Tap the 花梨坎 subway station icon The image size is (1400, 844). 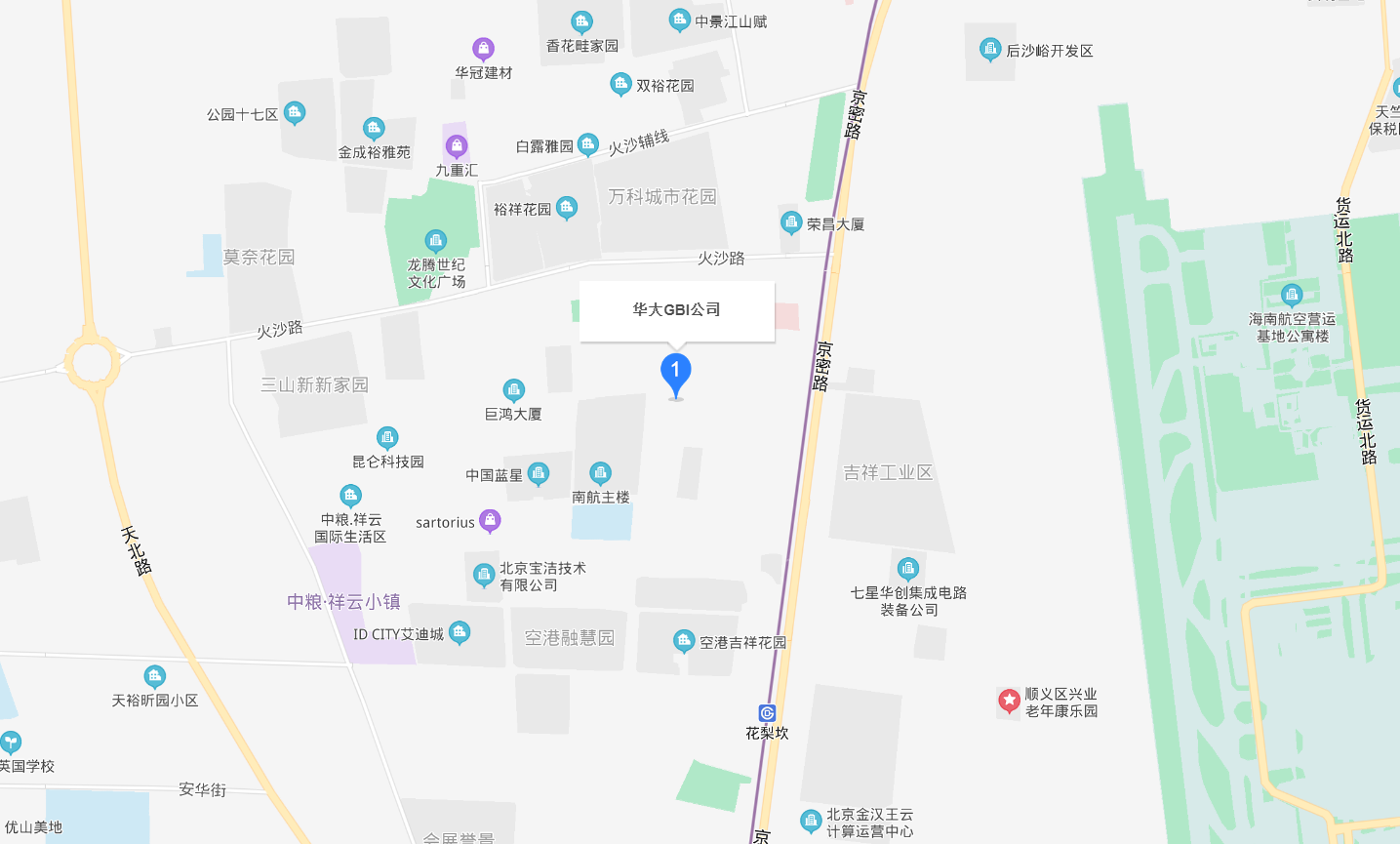[x=767, y=713]
